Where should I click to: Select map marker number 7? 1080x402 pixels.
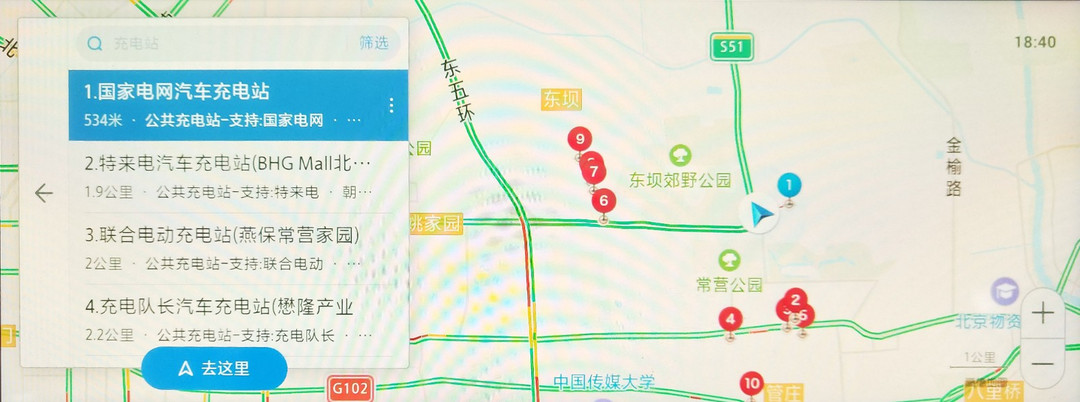[591, 173]
